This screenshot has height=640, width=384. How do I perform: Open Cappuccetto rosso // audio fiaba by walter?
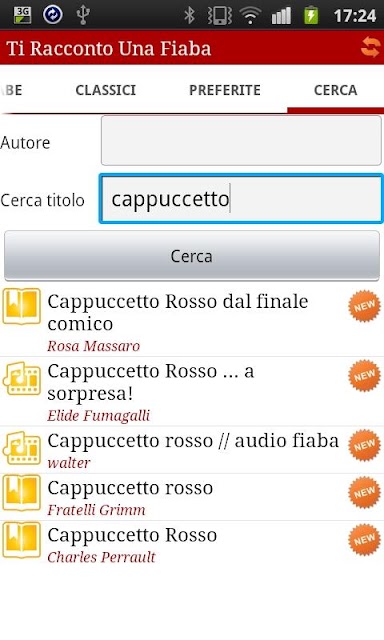(192, 450)
